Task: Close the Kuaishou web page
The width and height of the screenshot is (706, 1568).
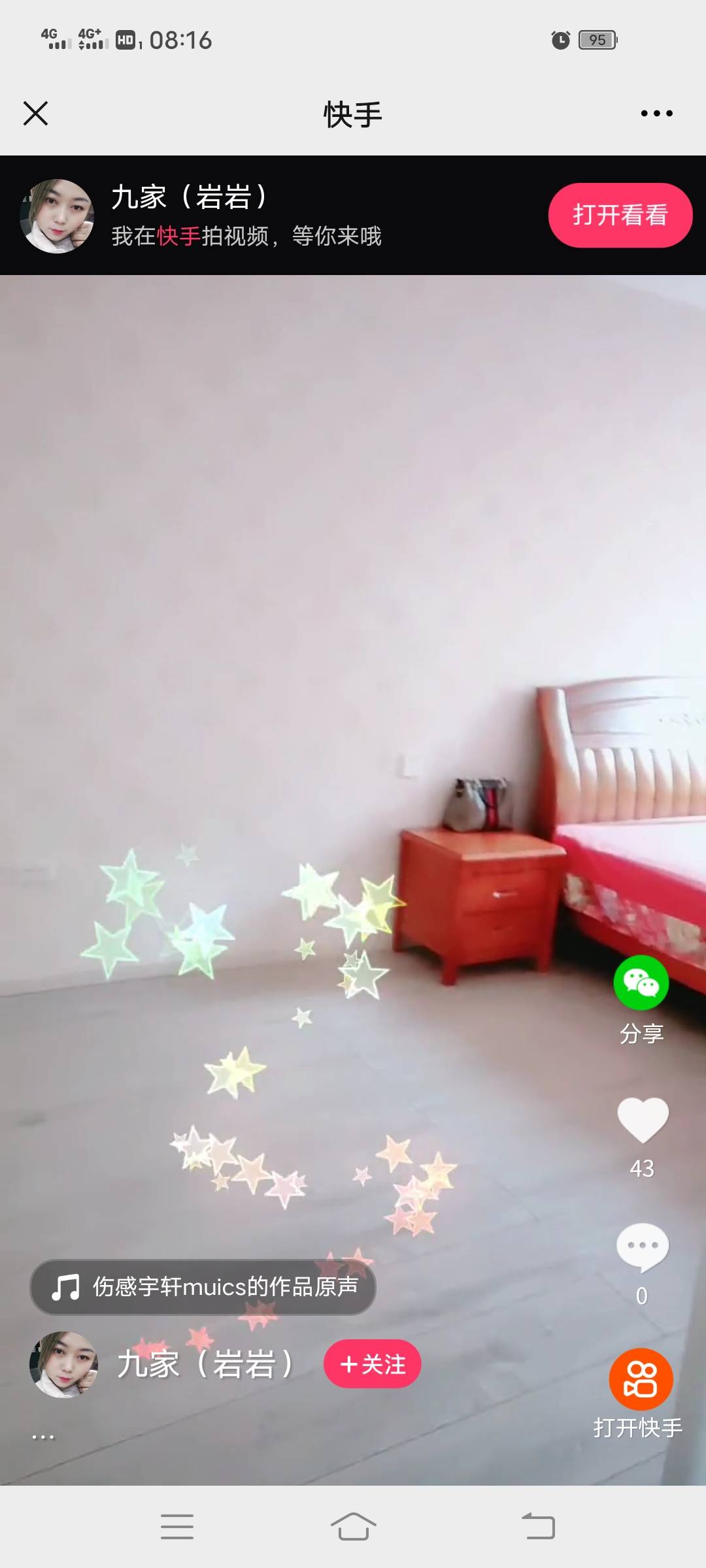Action: pos(36,113)
